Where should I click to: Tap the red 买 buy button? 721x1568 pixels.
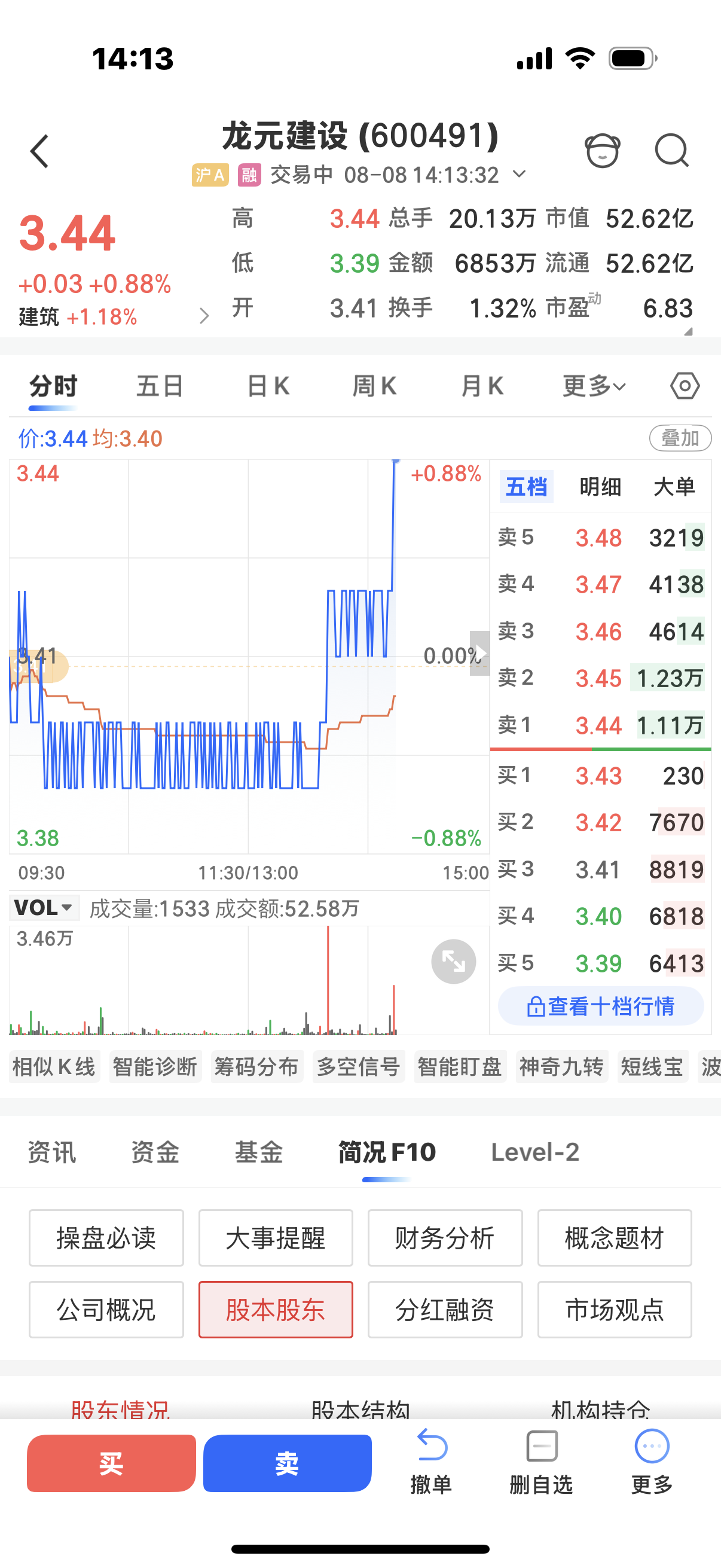[x=111, y=1463]
